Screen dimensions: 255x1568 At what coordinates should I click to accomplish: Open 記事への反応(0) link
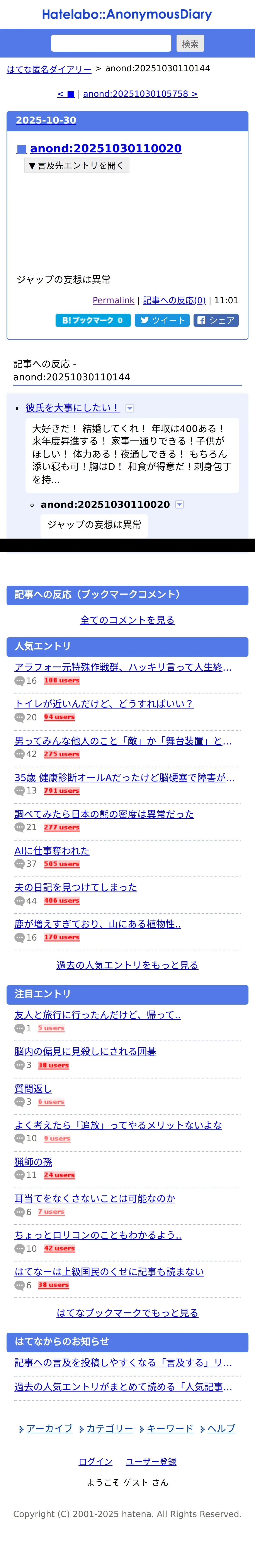coord(174,300)
